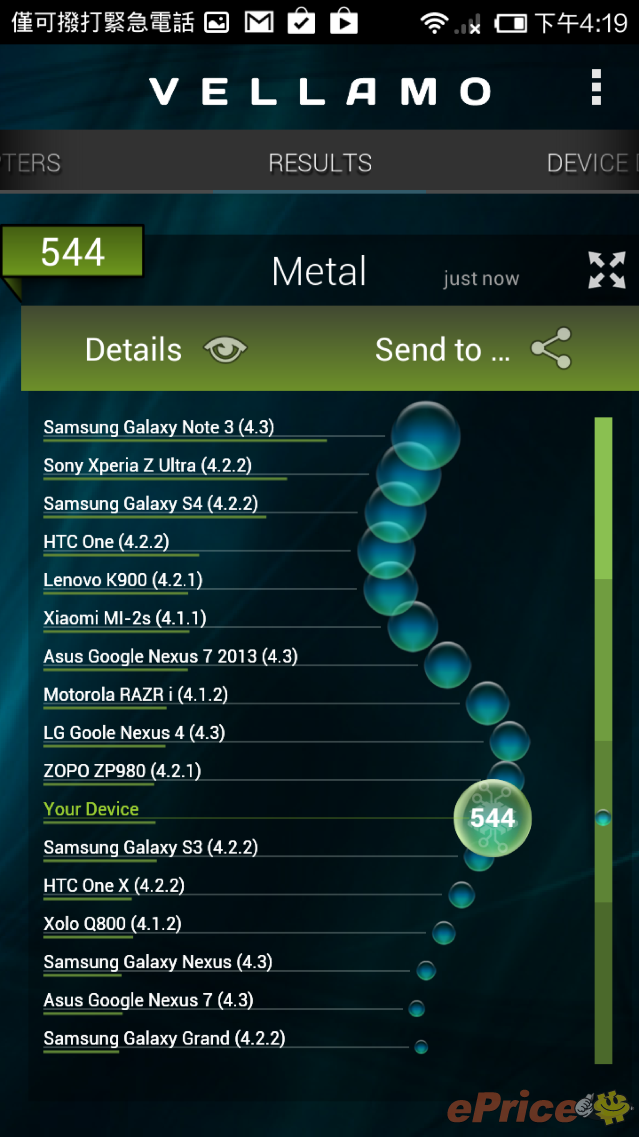Tap Send to share results
The width and height of the screenshot is (639, 1137).
pos(472,350)
